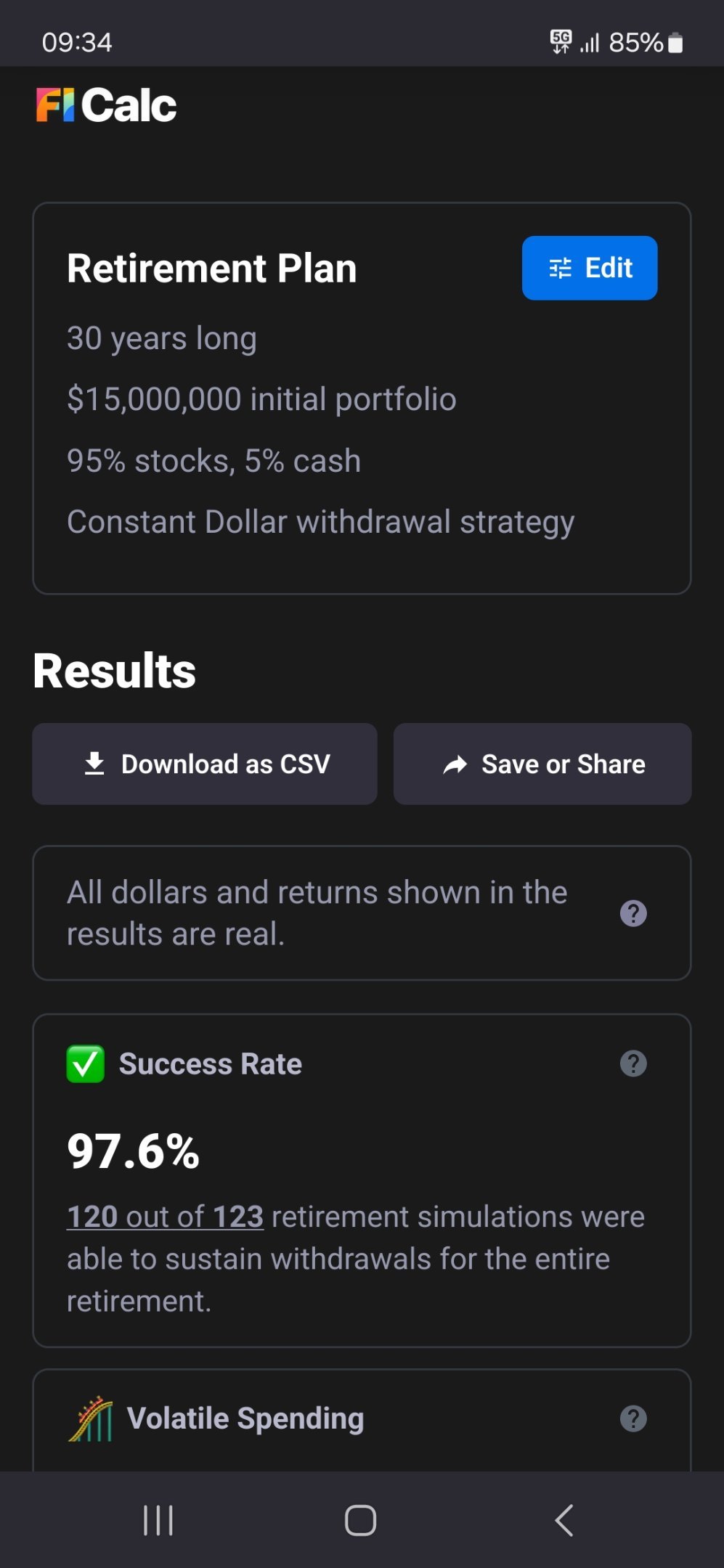Open help icon beside real dollars note

click(633, 913)
